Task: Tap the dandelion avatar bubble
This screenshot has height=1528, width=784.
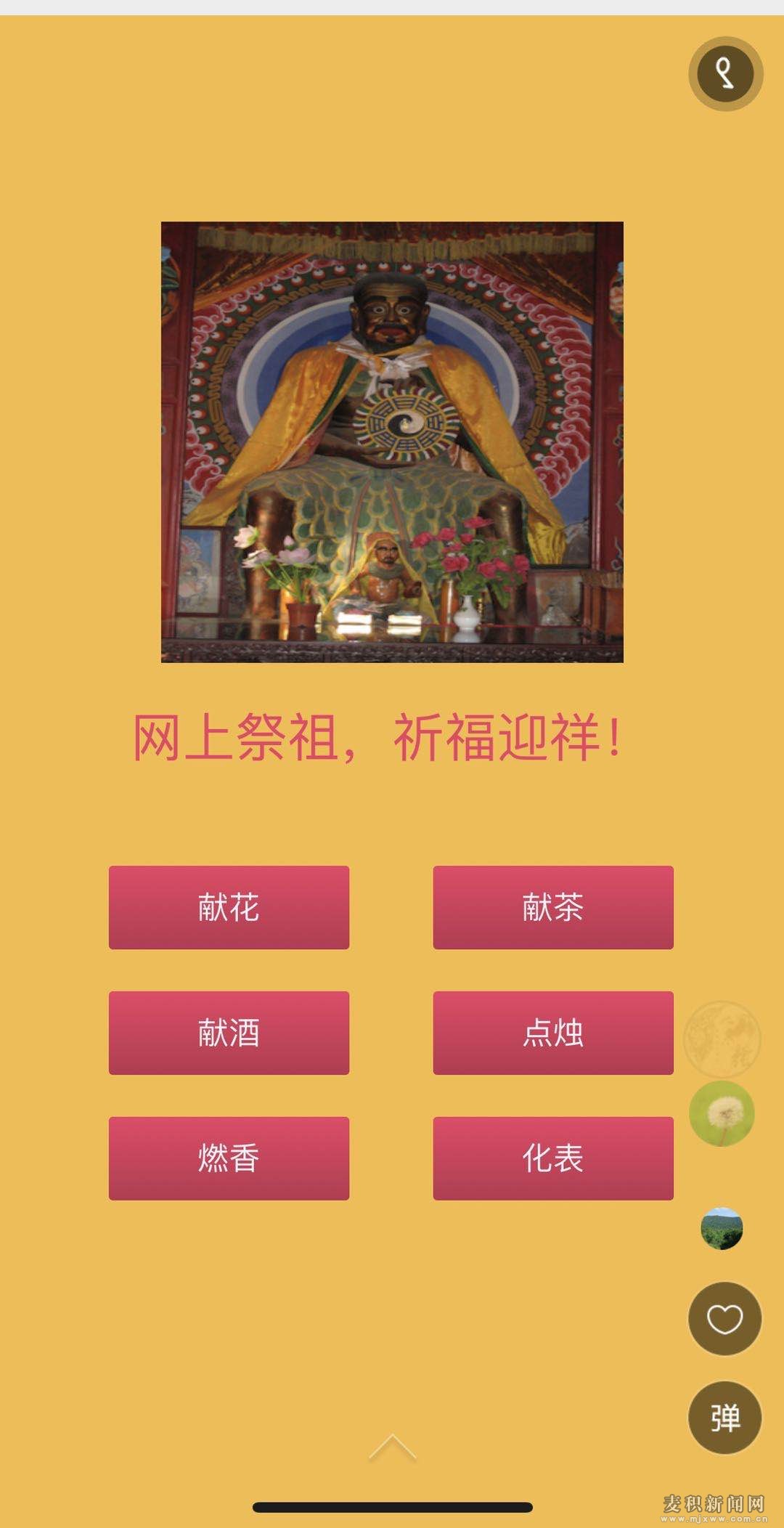Action: tap(722, 1113)
